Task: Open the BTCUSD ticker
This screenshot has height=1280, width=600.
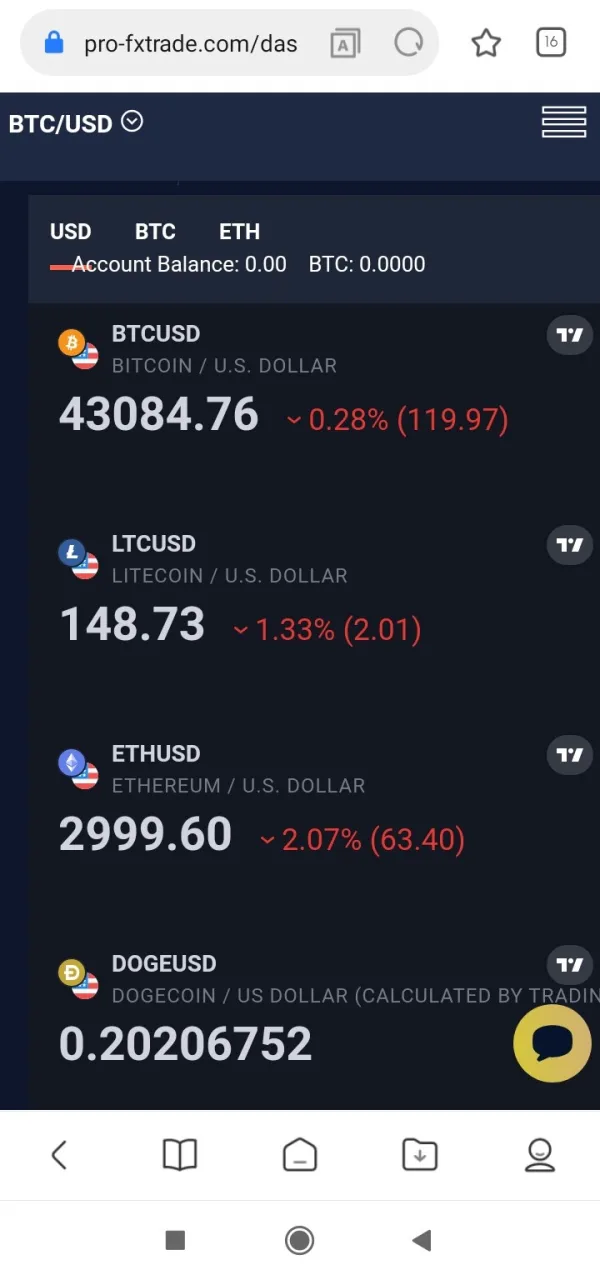Action: click(x=156, y=334)
